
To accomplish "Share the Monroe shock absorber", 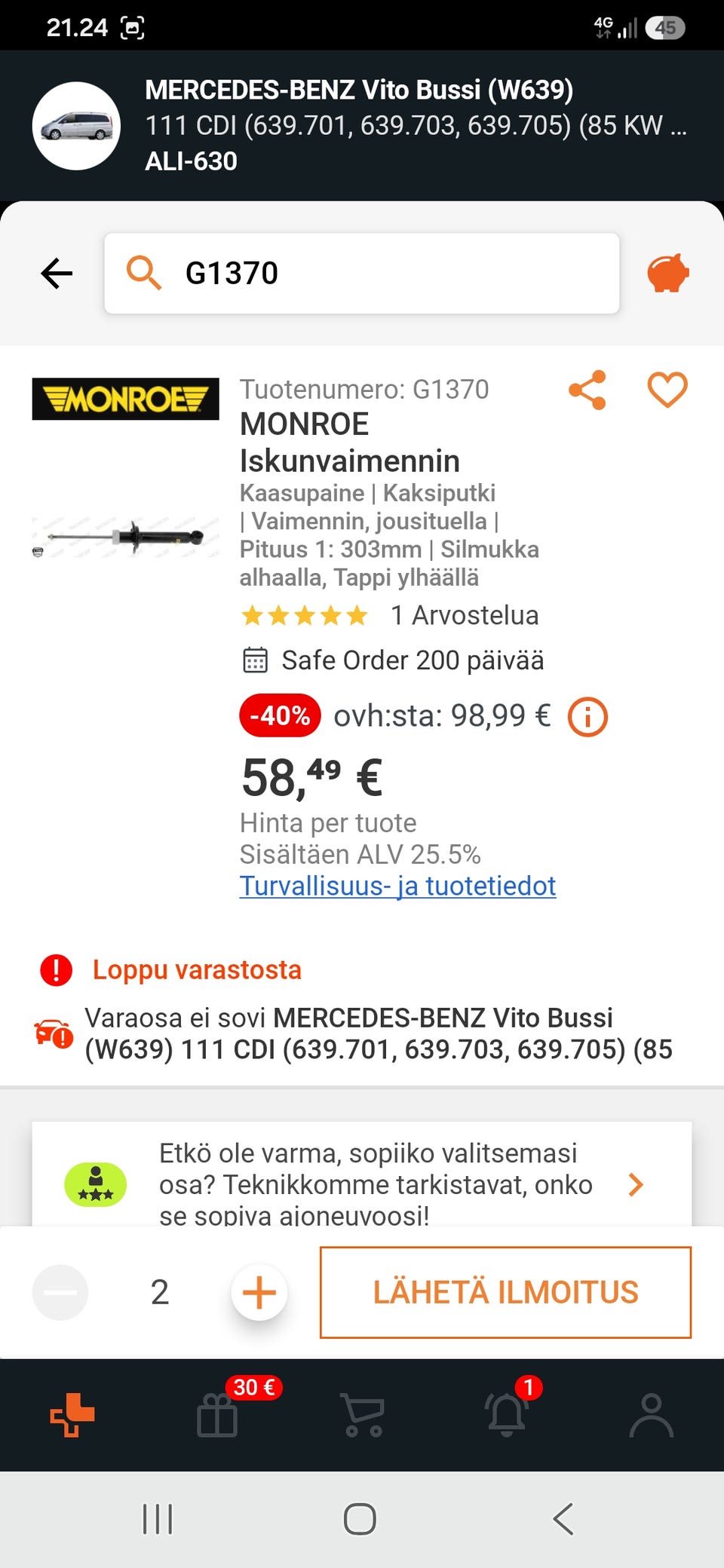I will 587,390.
